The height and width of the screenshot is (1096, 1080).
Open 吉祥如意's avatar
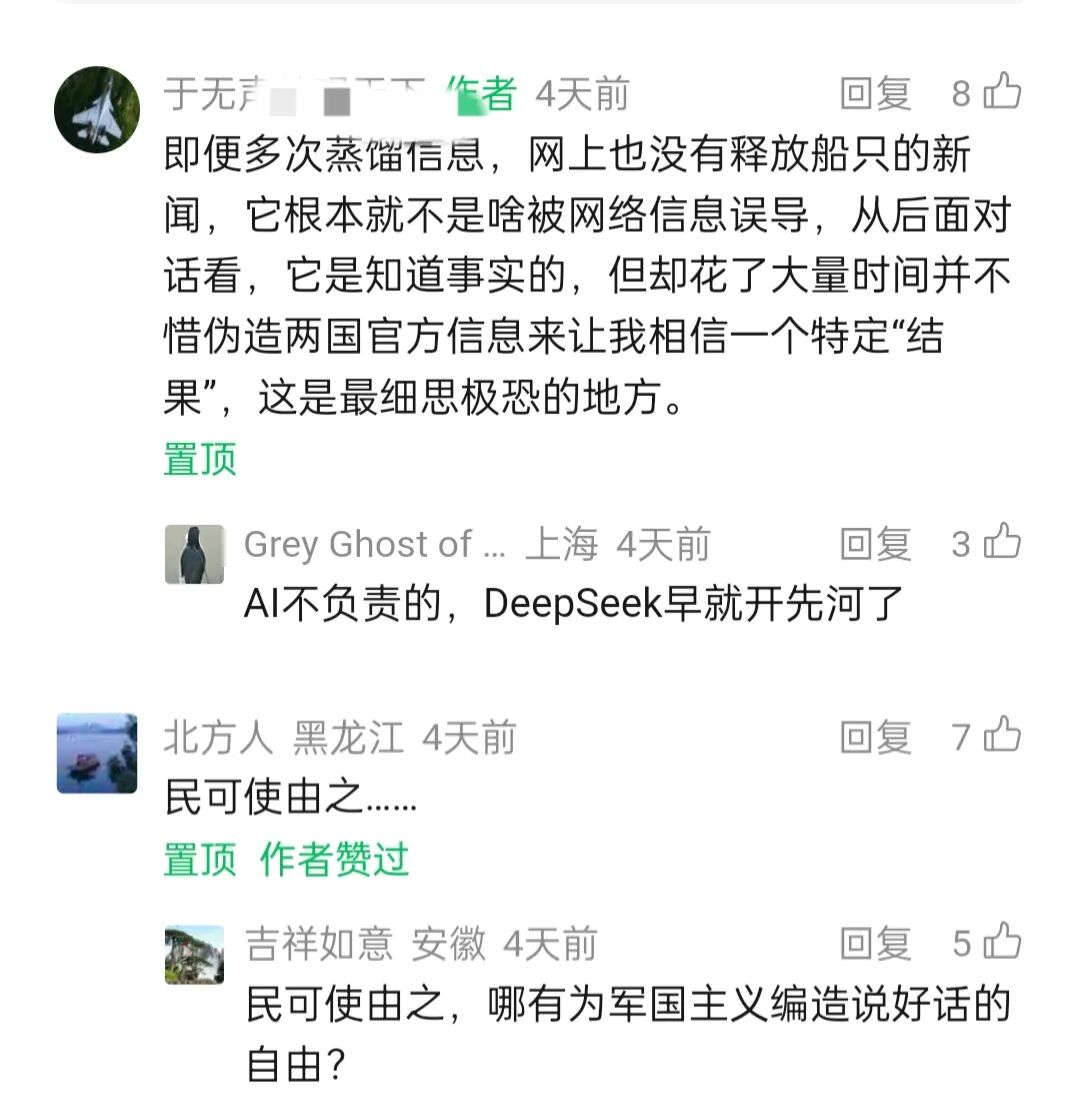point(192,955)
